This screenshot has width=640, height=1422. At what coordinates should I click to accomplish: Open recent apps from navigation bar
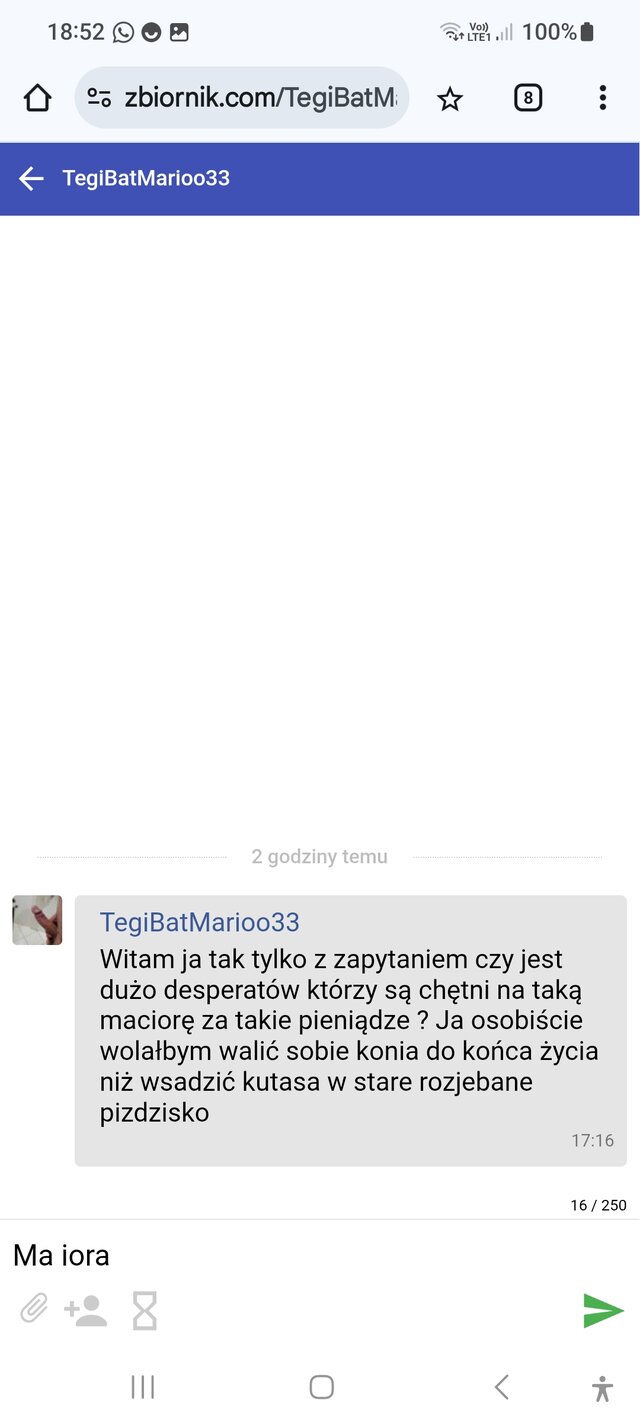(143, 1387)
